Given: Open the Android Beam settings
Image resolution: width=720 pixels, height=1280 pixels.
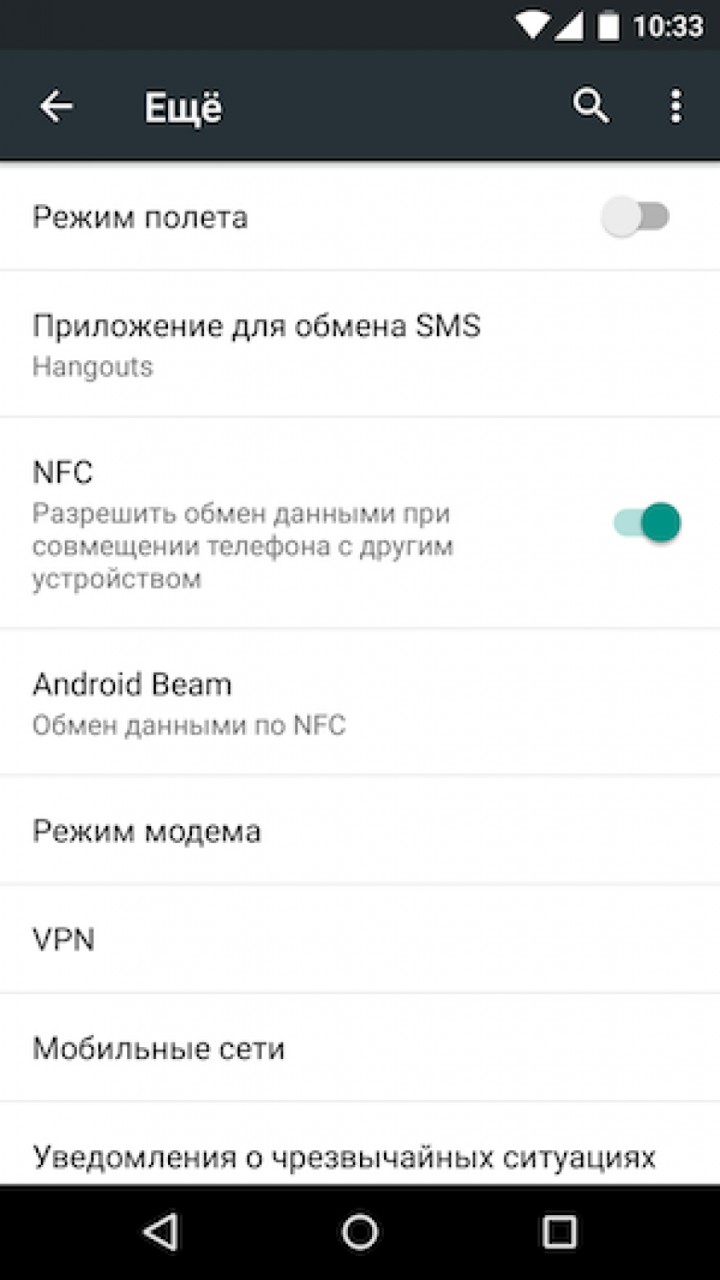Looking at the screenshot, I should [360, 702].
